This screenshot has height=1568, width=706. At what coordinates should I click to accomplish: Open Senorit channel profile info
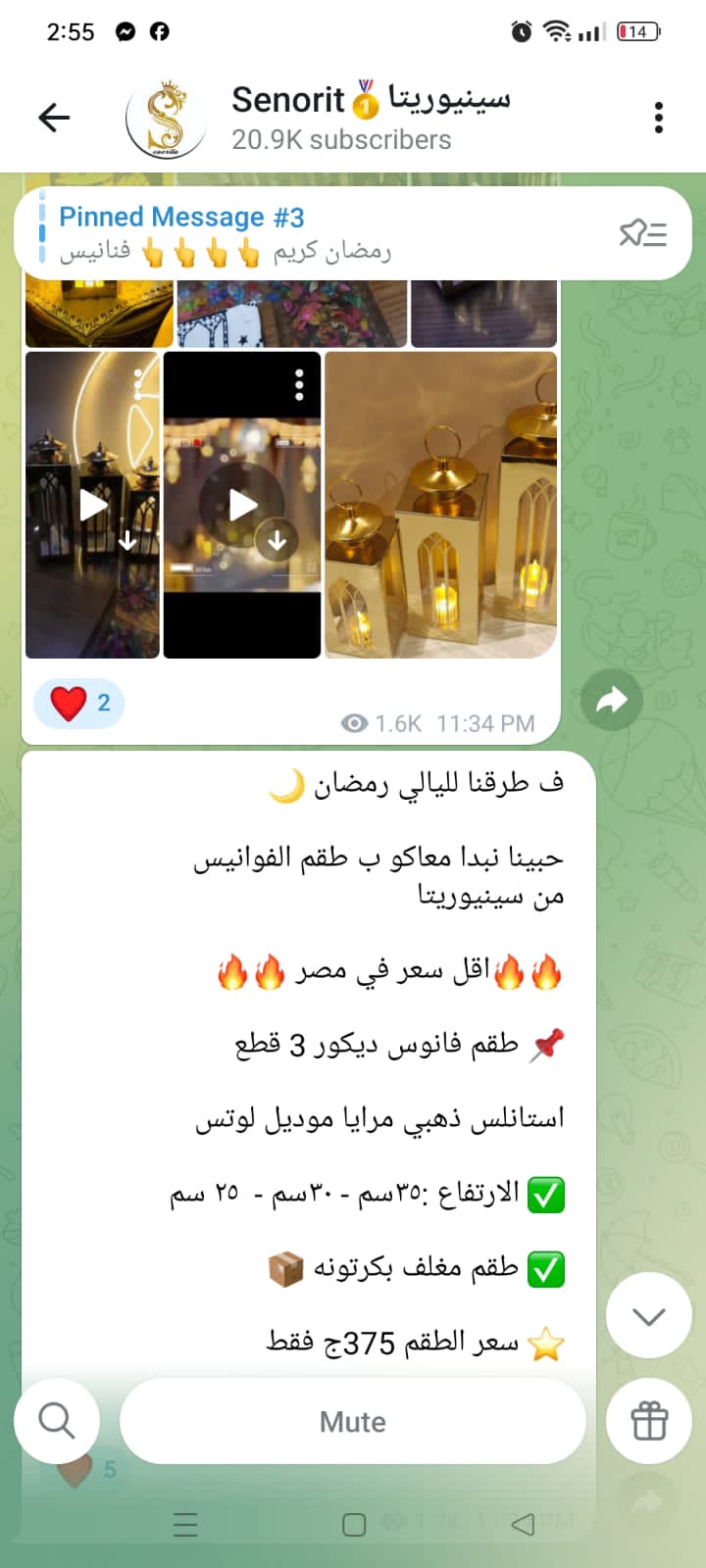[x=343, y=118]
